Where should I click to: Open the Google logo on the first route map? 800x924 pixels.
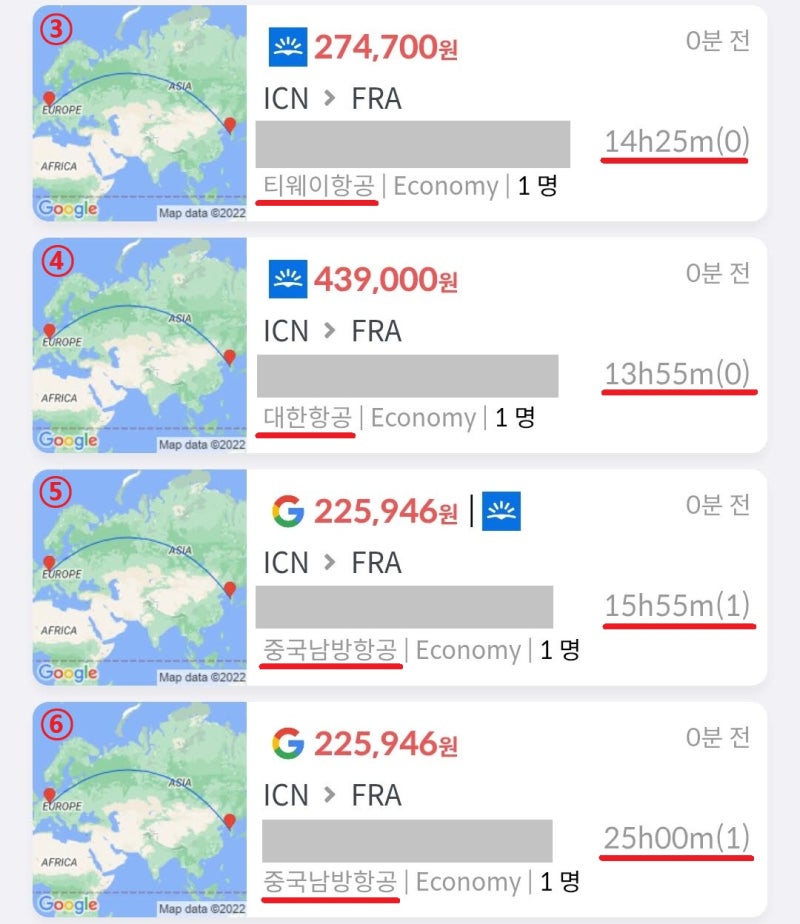pyautogui.click(x=65, y=208)
